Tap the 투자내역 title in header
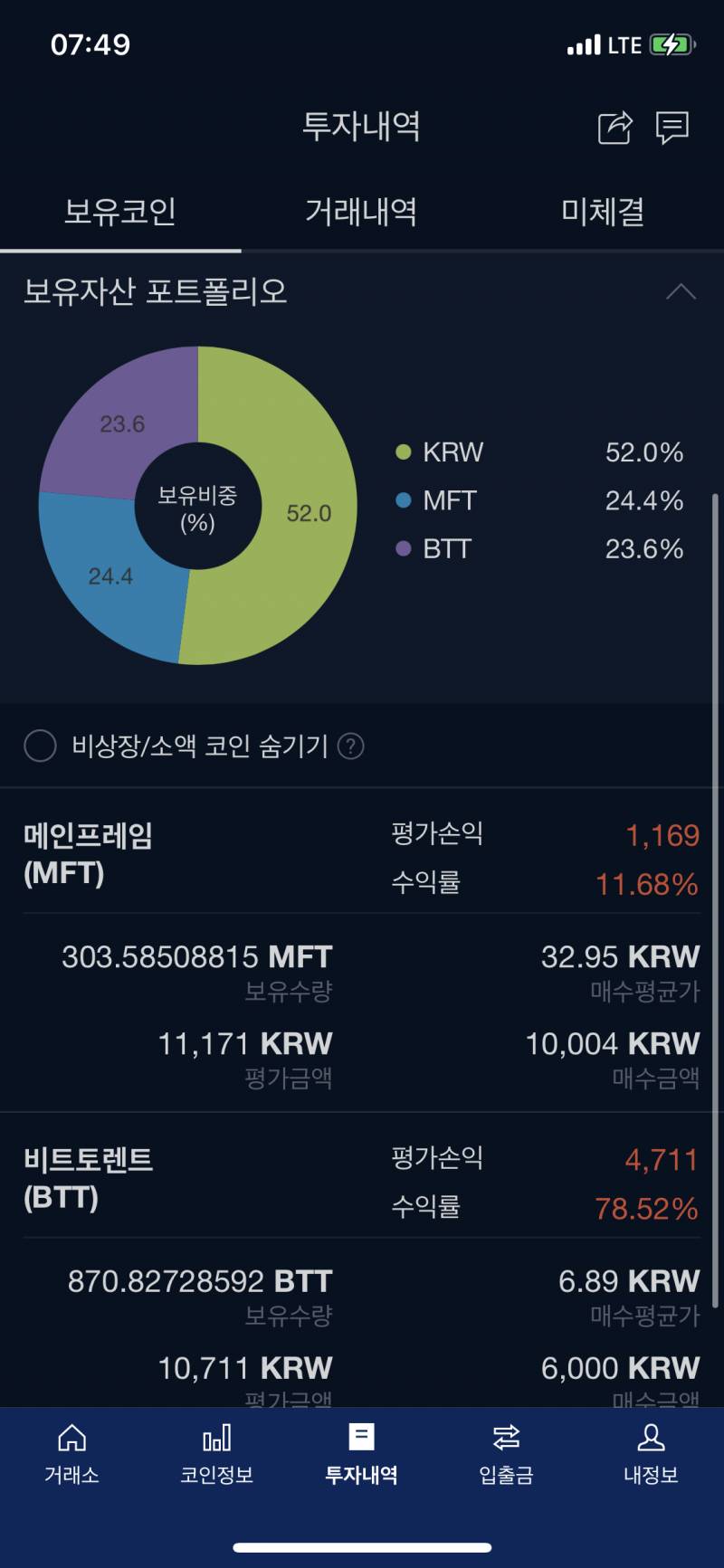This screenshot has height=1568, width=724. pos(360,127)
